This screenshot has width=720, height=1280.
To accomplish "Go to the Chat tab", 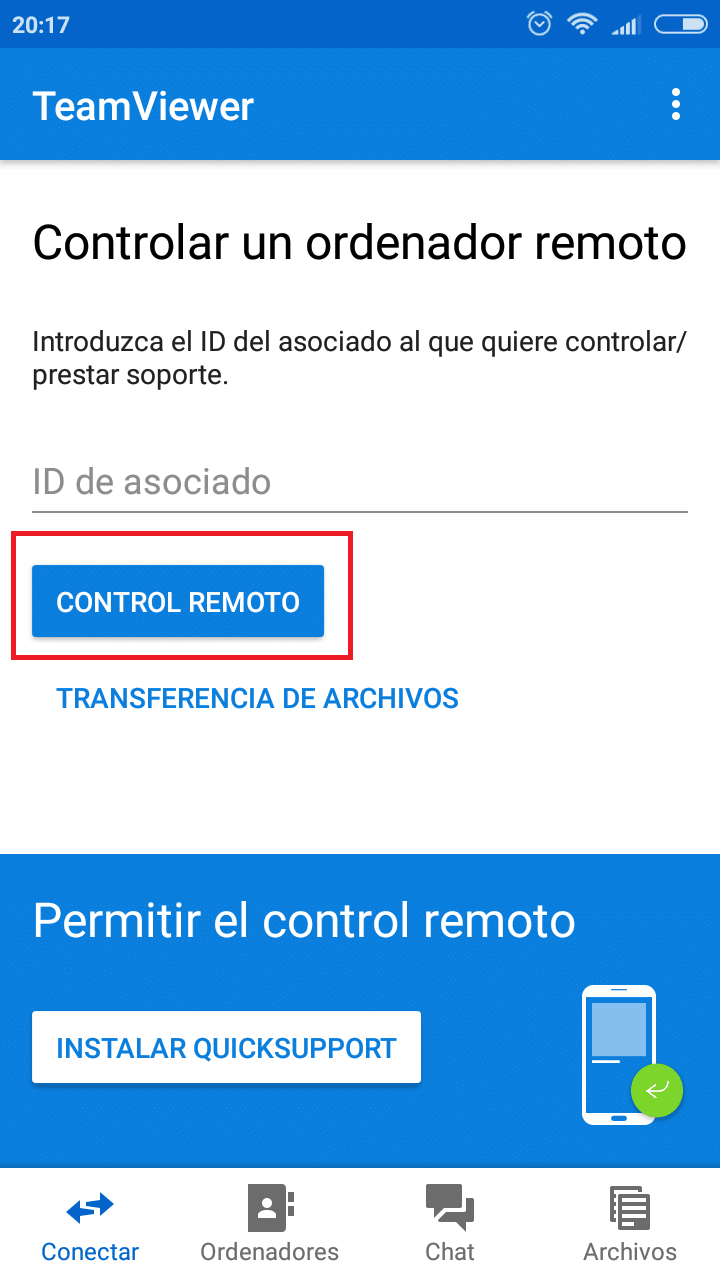I will point(450,1225).
